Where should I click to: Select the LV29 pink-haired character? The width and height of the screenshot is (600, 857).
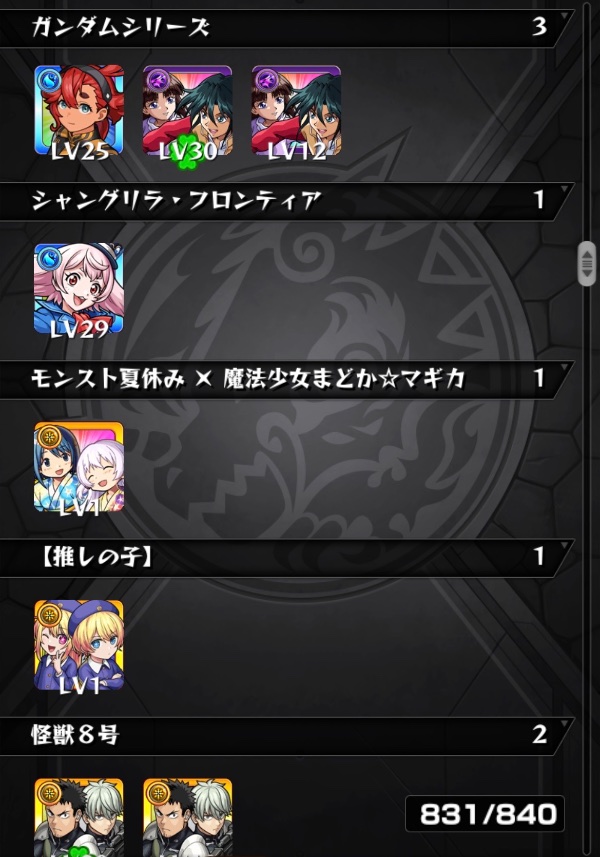tap(79, 289)
